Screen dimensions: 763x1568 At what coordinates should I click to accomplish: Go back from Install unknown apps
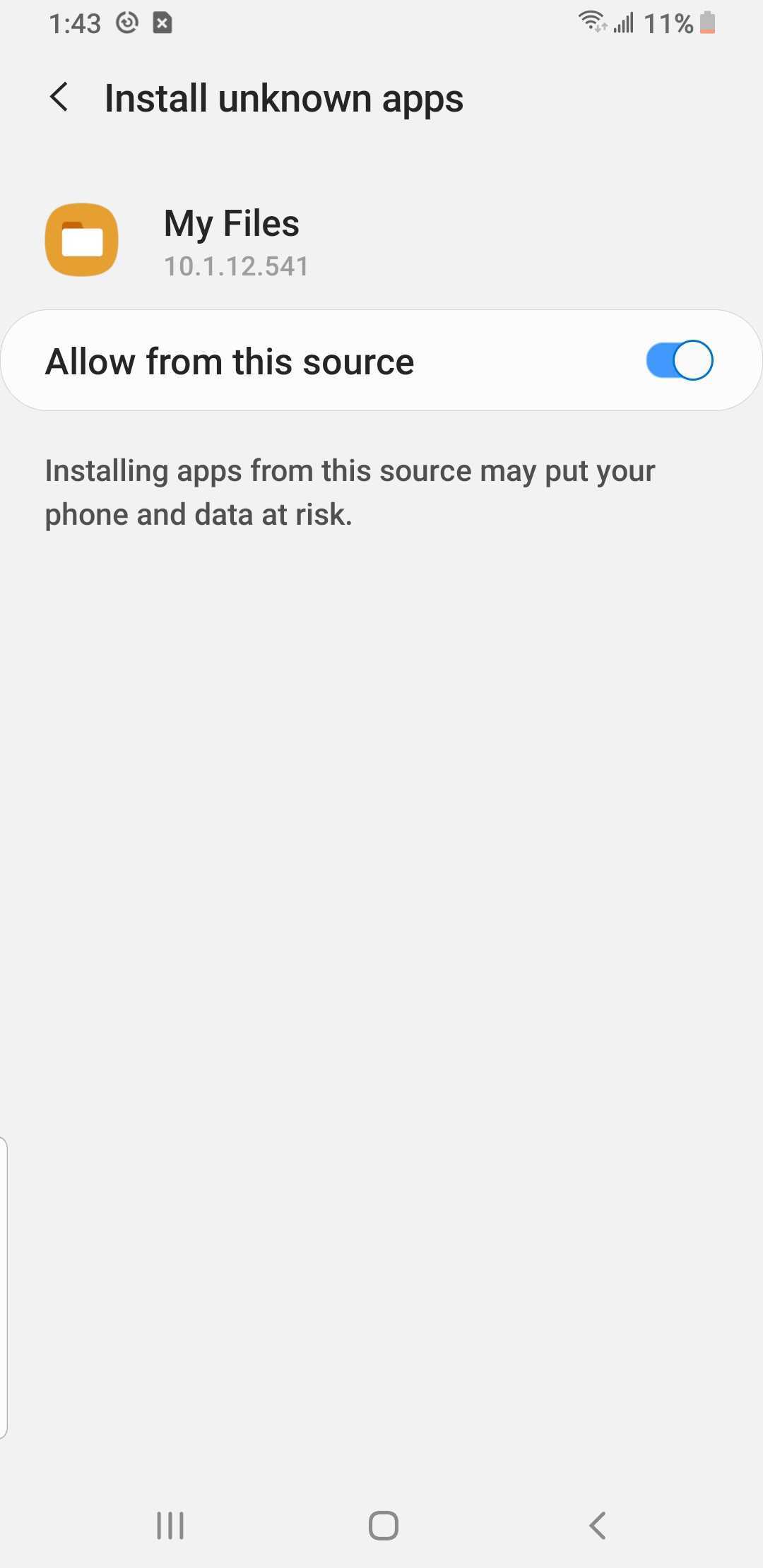coord(59,97)
